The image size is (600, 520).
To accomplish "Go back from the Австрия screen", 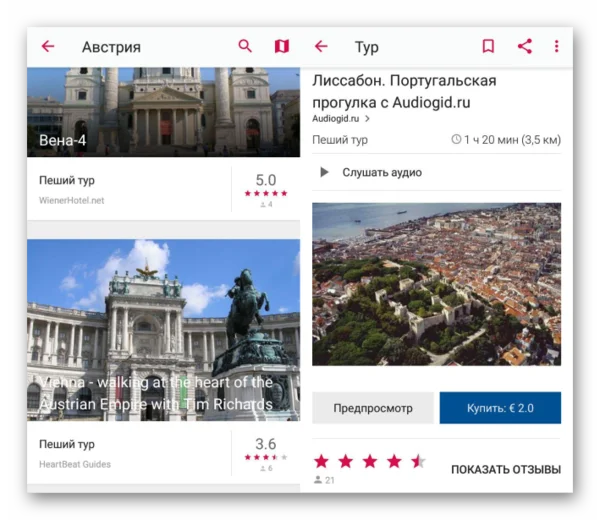I will 47,46.
